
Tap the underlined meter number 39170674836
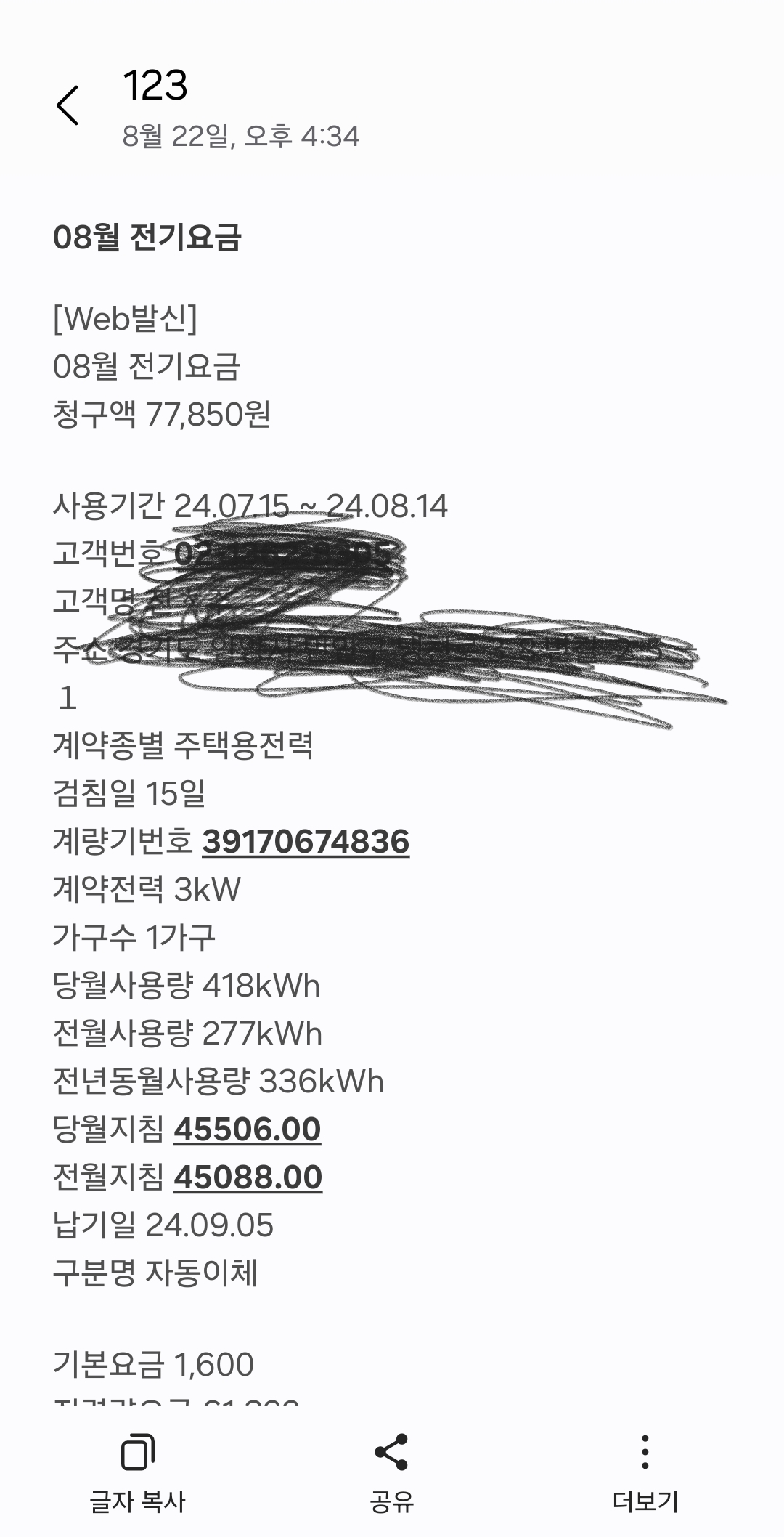tap(306, 842)
